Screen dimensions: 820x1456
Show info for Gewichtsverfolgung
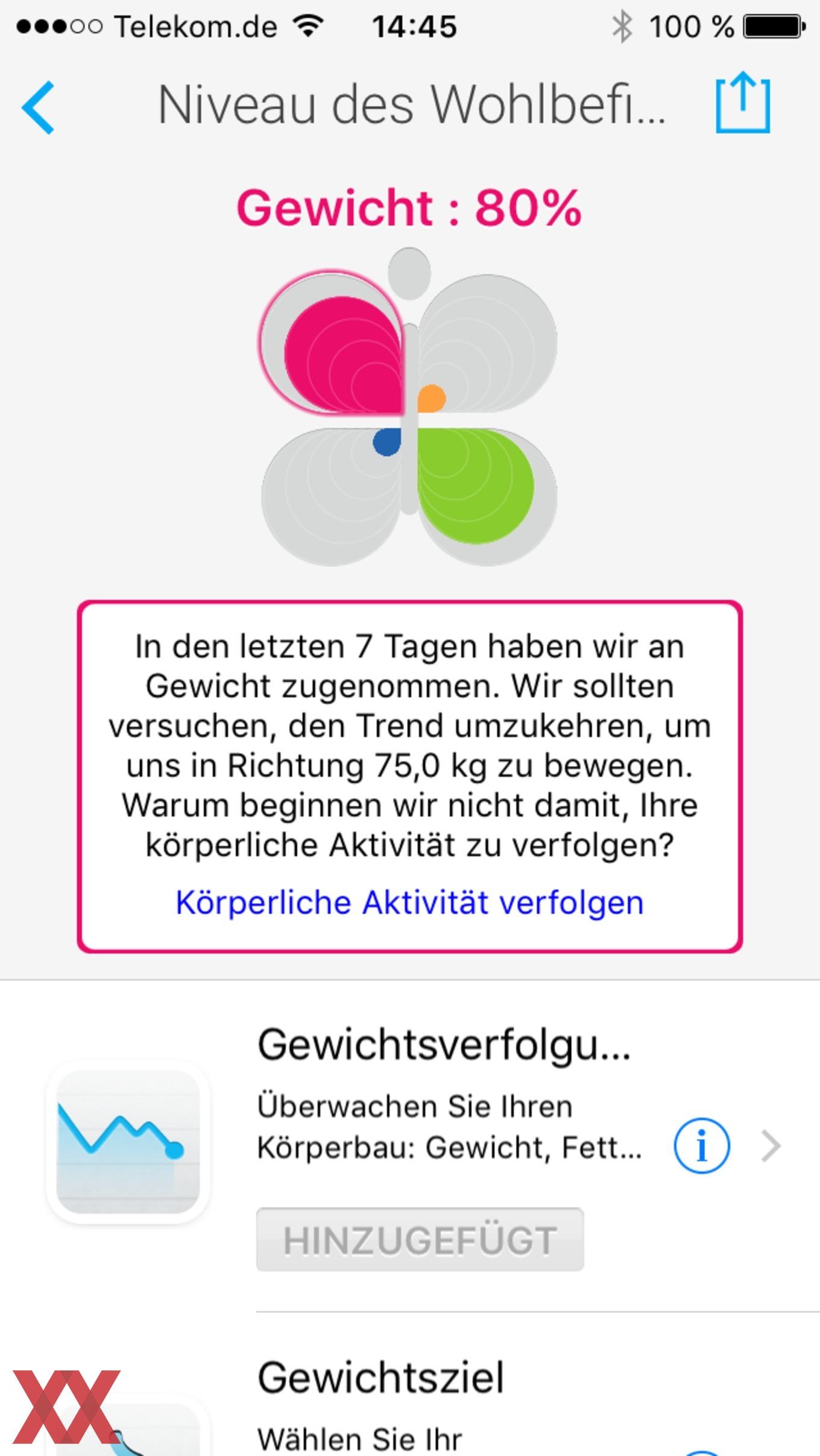(x=701, y=1145)
